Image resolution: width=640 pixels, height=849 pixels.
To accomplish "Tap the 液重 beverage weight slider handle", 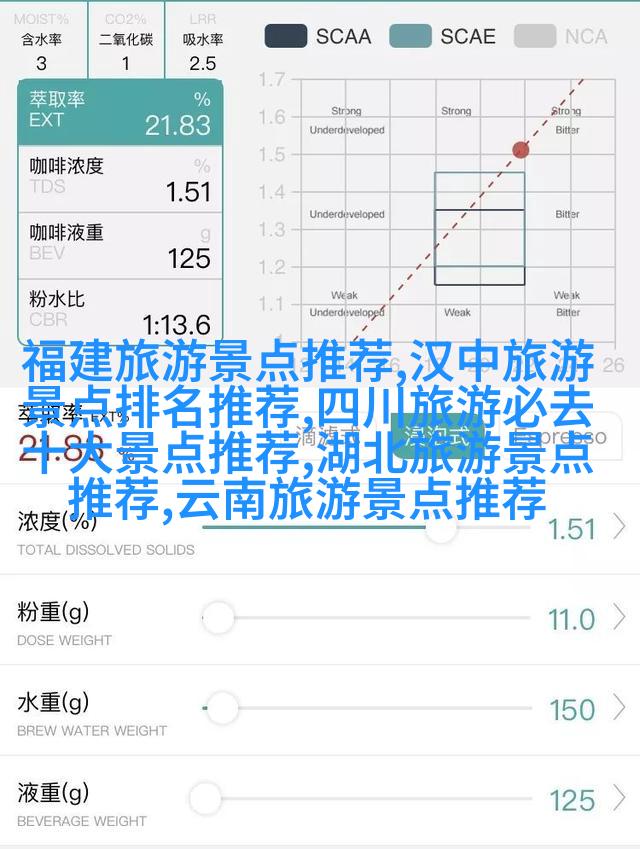I will (x=204, y=798).
